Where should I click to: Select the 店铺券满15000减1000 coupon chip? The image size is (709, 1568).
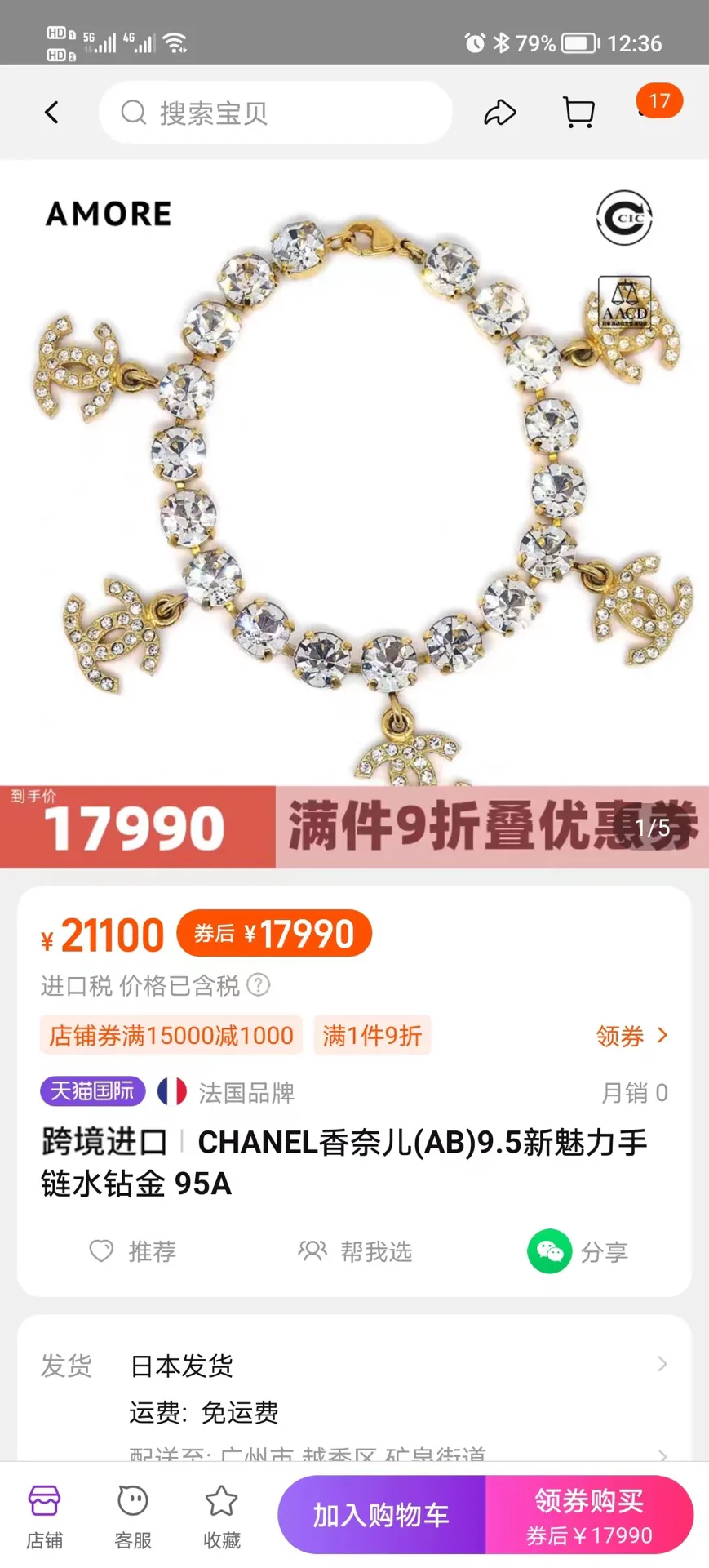171,1036
